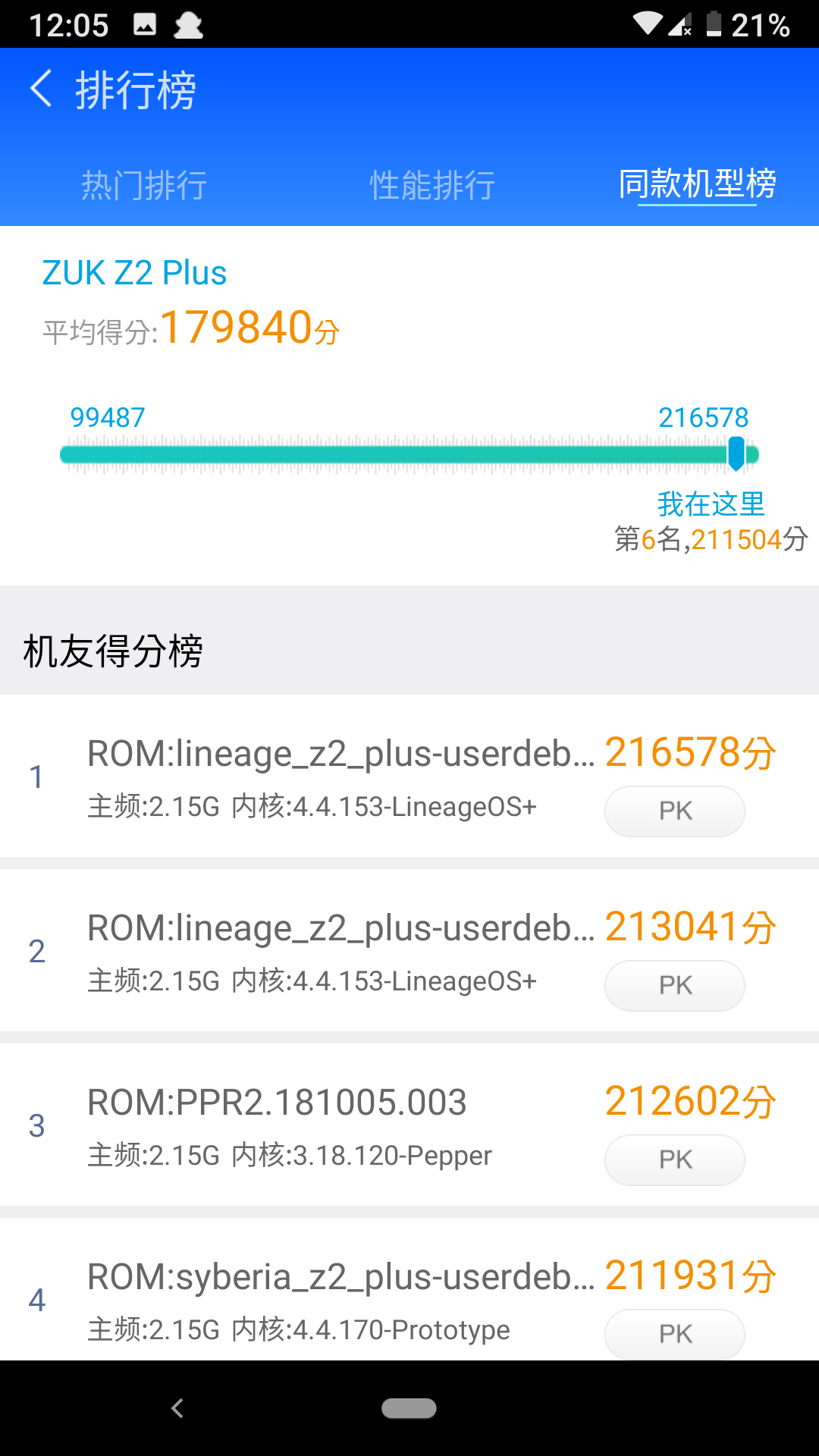Tap PK for the 211931分 entry
Viewport: 819px width, 1456px height.
674,1333
